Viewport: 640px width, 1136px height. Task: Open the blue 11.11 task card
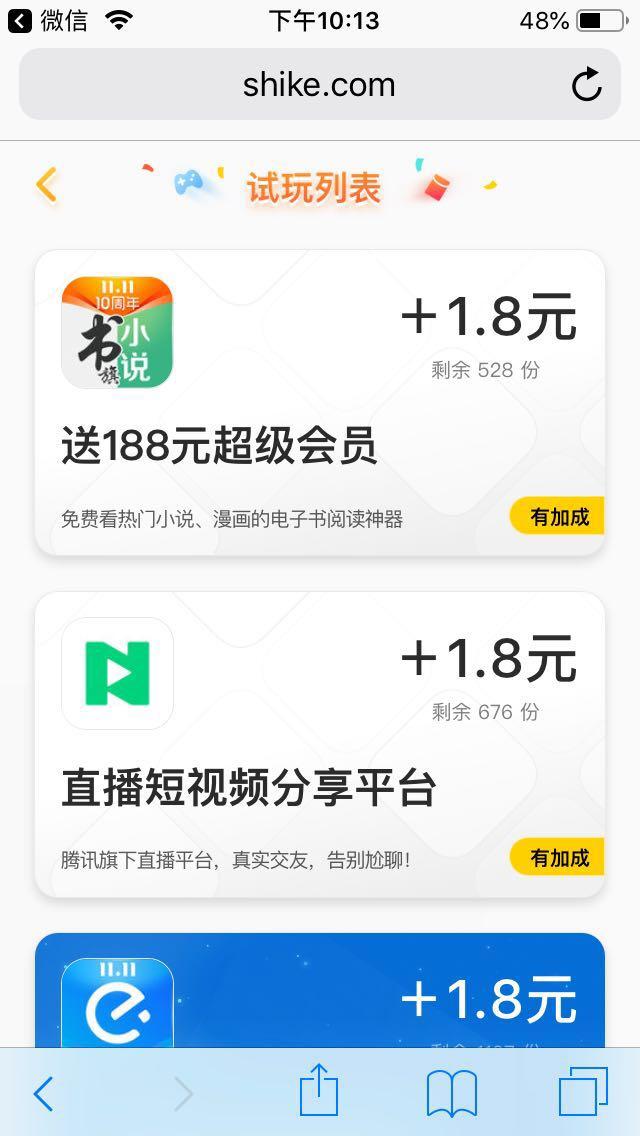(320, 990)
